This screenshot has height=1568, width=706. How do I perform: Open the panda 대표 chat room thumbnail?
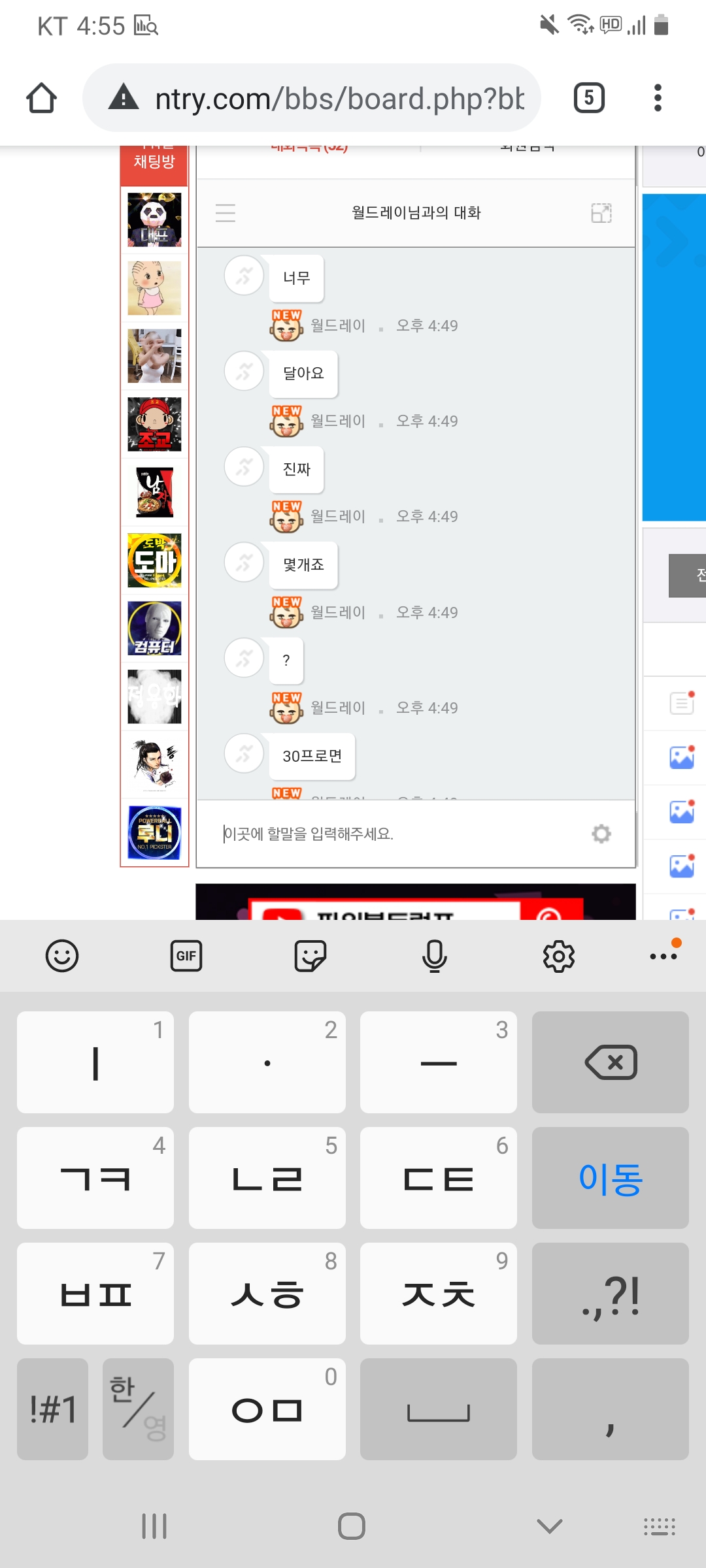[x=154, y=220]
